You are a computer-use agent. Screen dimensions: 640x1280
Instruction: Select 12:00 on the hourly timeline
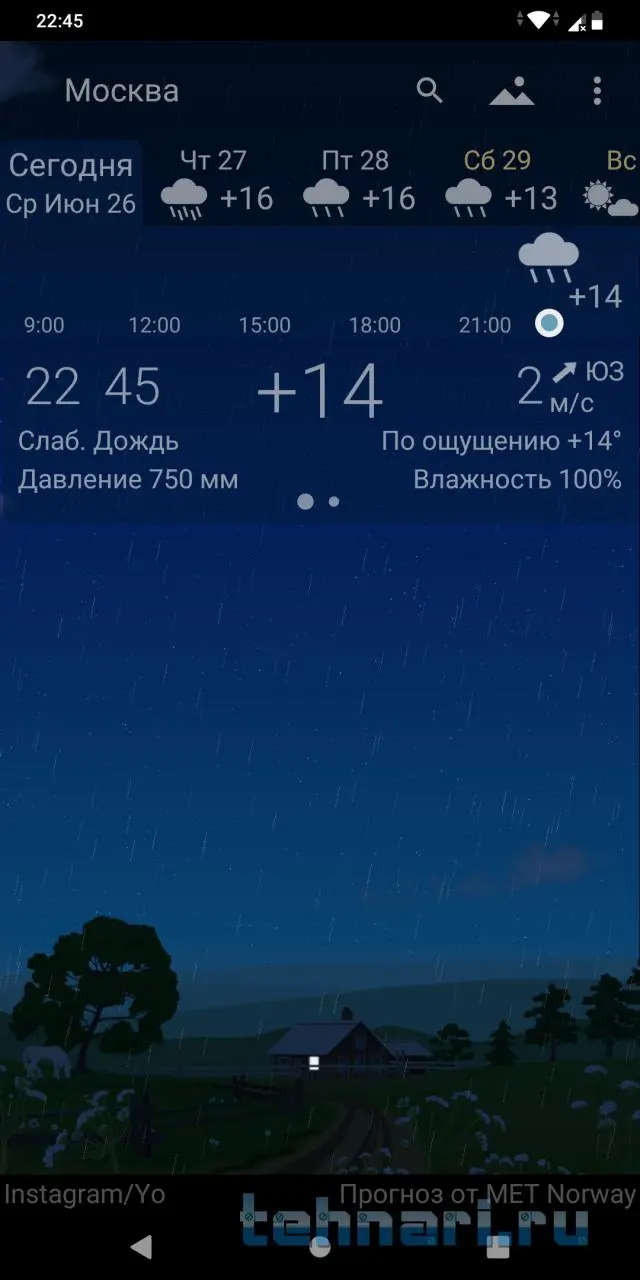pos(154,325)
